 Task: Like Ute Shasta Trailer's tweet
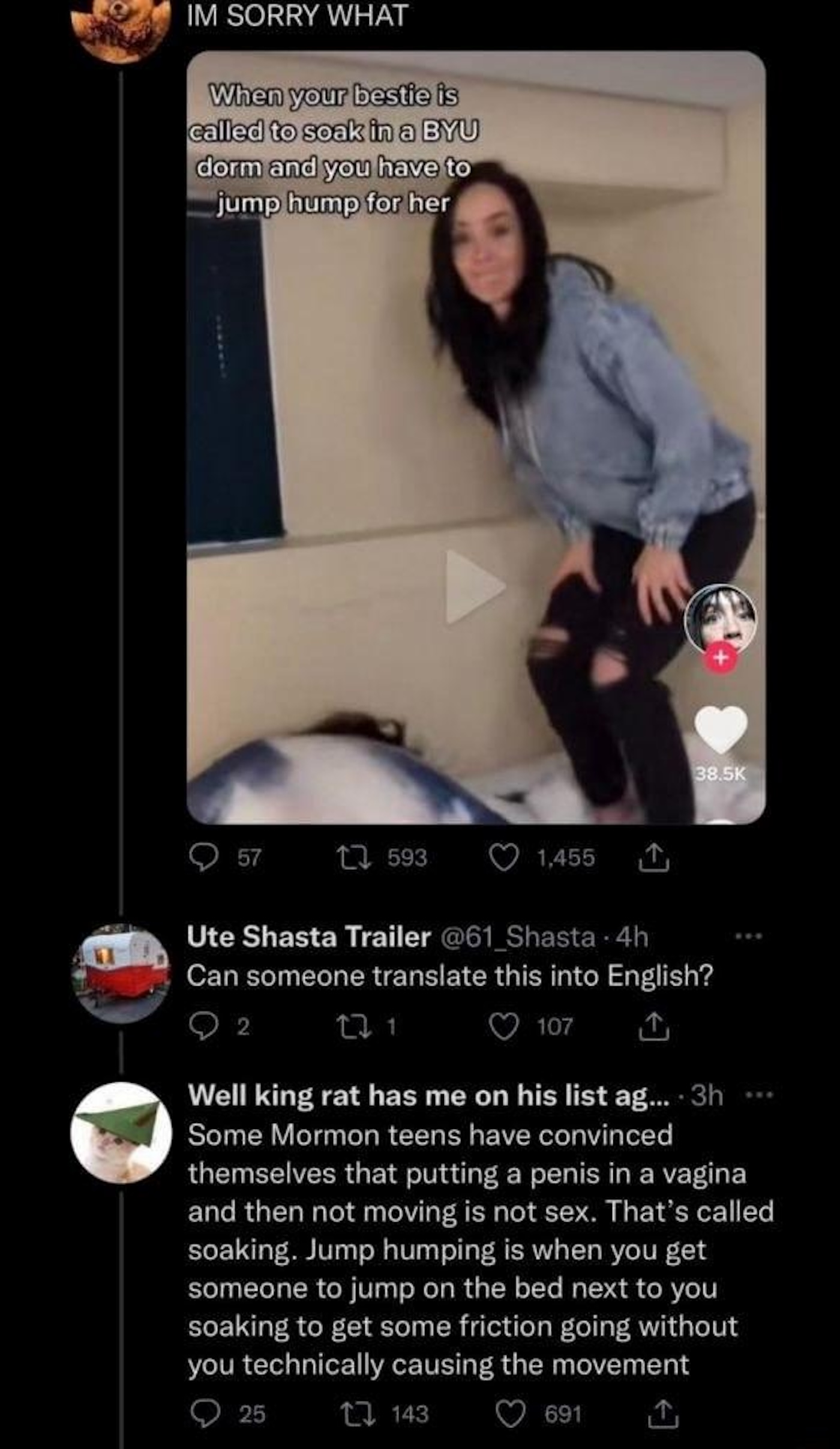coord(504,1026)
